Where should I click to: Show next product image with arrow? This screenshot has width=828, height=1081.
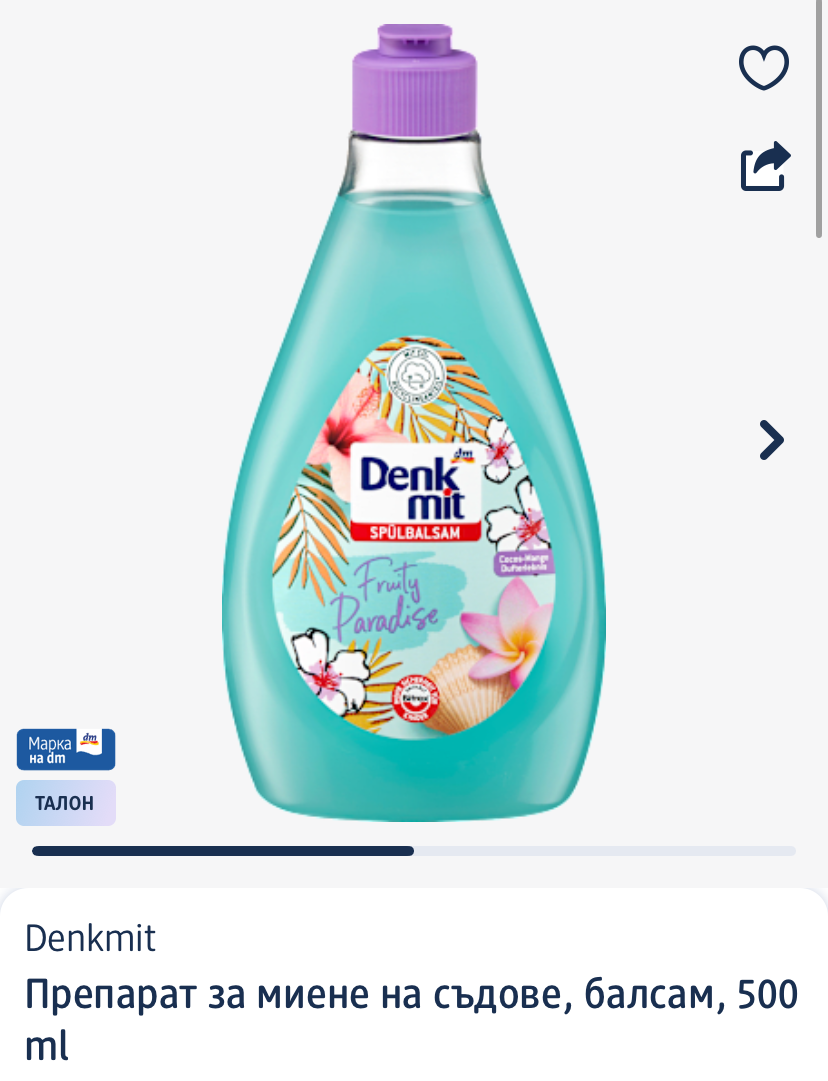[770, 439]
